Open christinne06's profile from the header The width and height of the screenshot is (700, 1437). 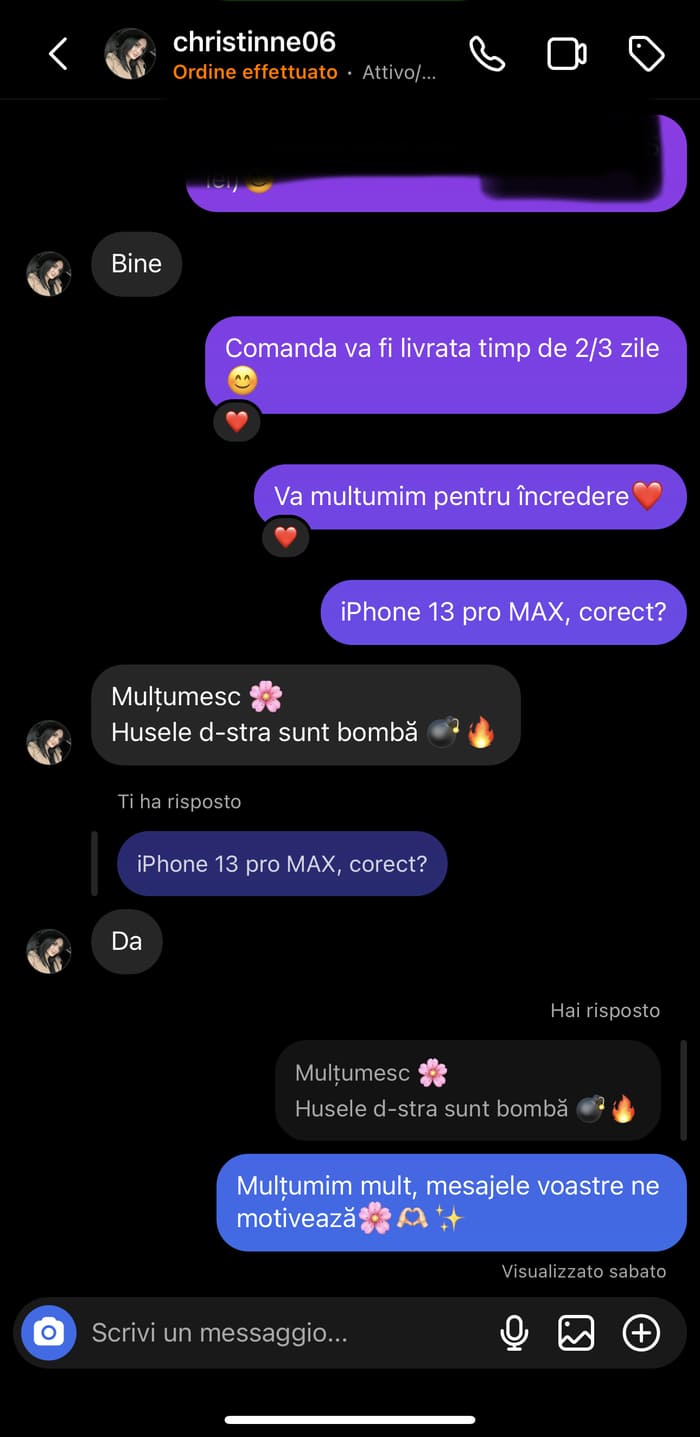pyautogui.click(x=254, y=43)
